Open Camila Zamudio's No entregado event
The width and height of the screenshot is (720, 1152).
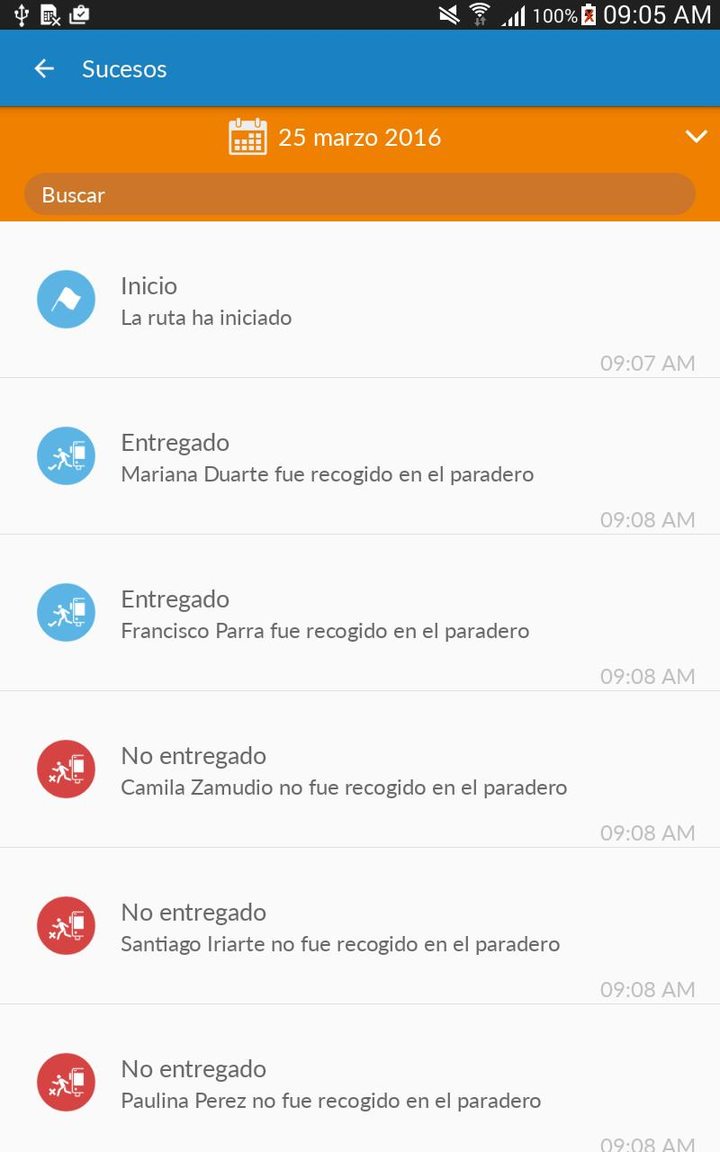coord(360,771)
